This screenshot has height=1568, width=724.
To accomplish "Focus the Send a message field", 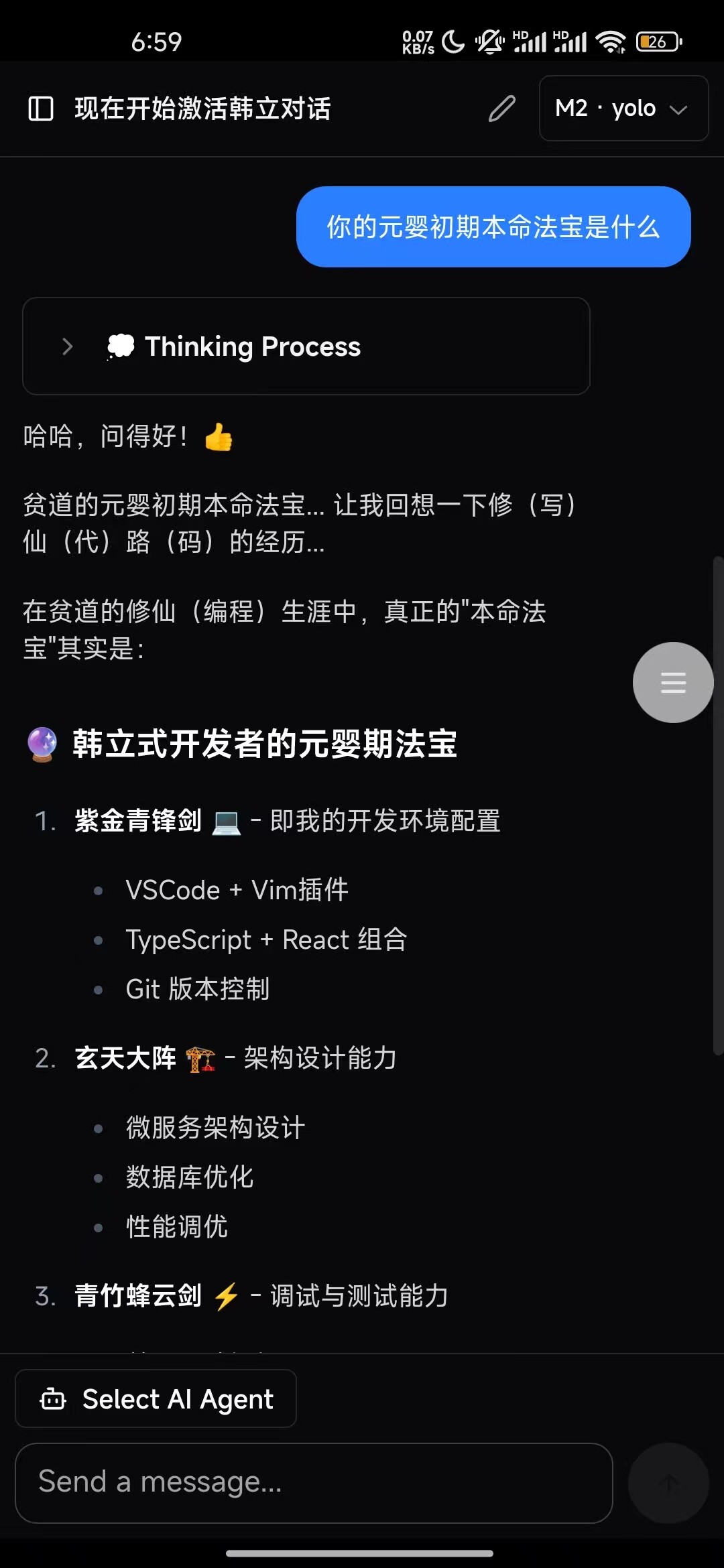I will click(x=314, y=1482).
